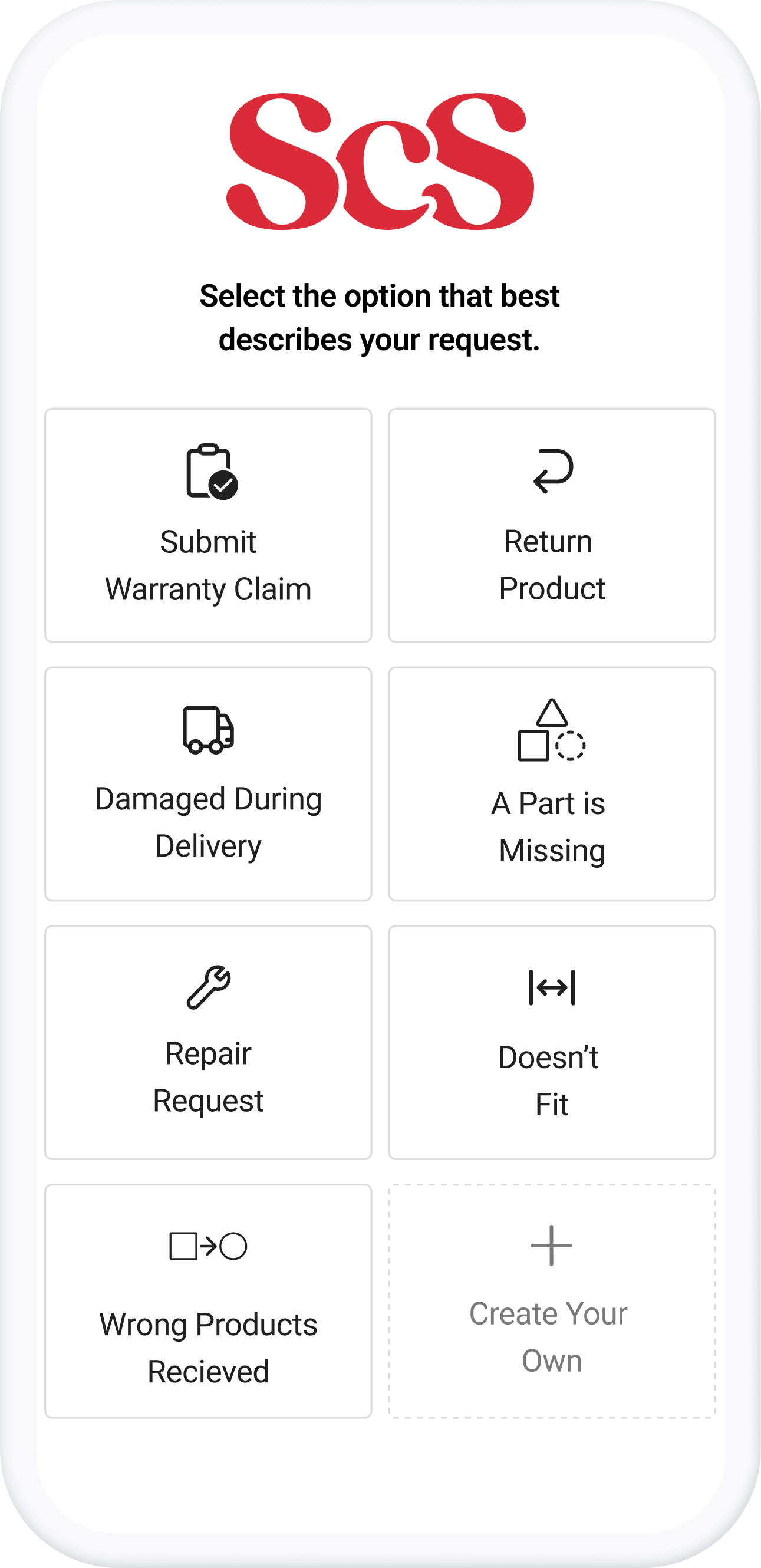The image size is (761, 1568).
Task: Tap Damaged During Delivery option
Action: 208,784
